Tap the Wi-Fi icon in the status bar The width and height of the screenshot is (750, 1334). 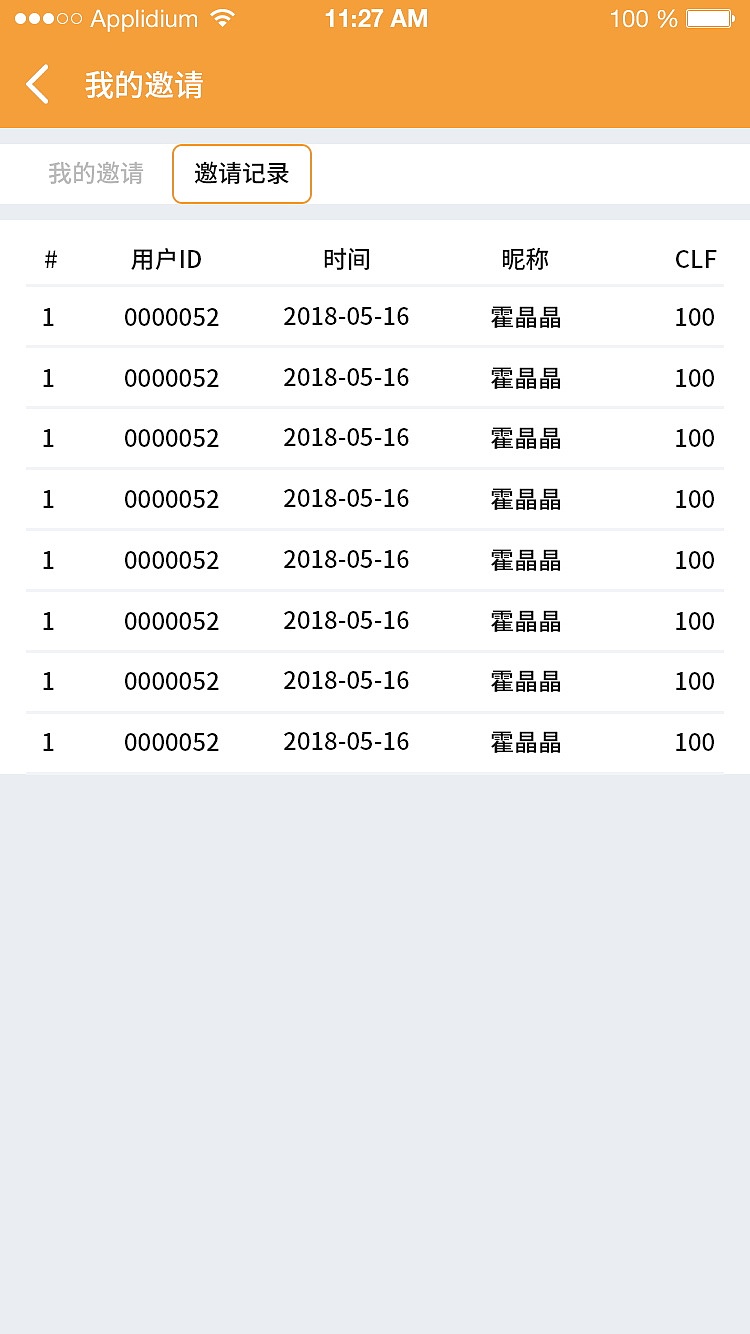coord(222,17)
